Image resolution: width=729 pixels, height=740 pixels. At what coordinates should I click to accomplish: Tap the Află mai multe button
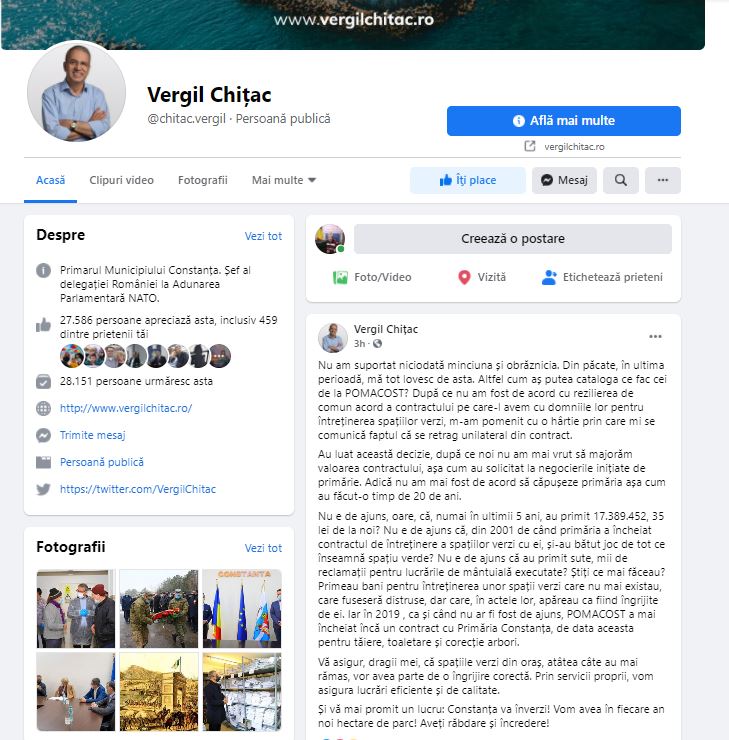[563, 121]
